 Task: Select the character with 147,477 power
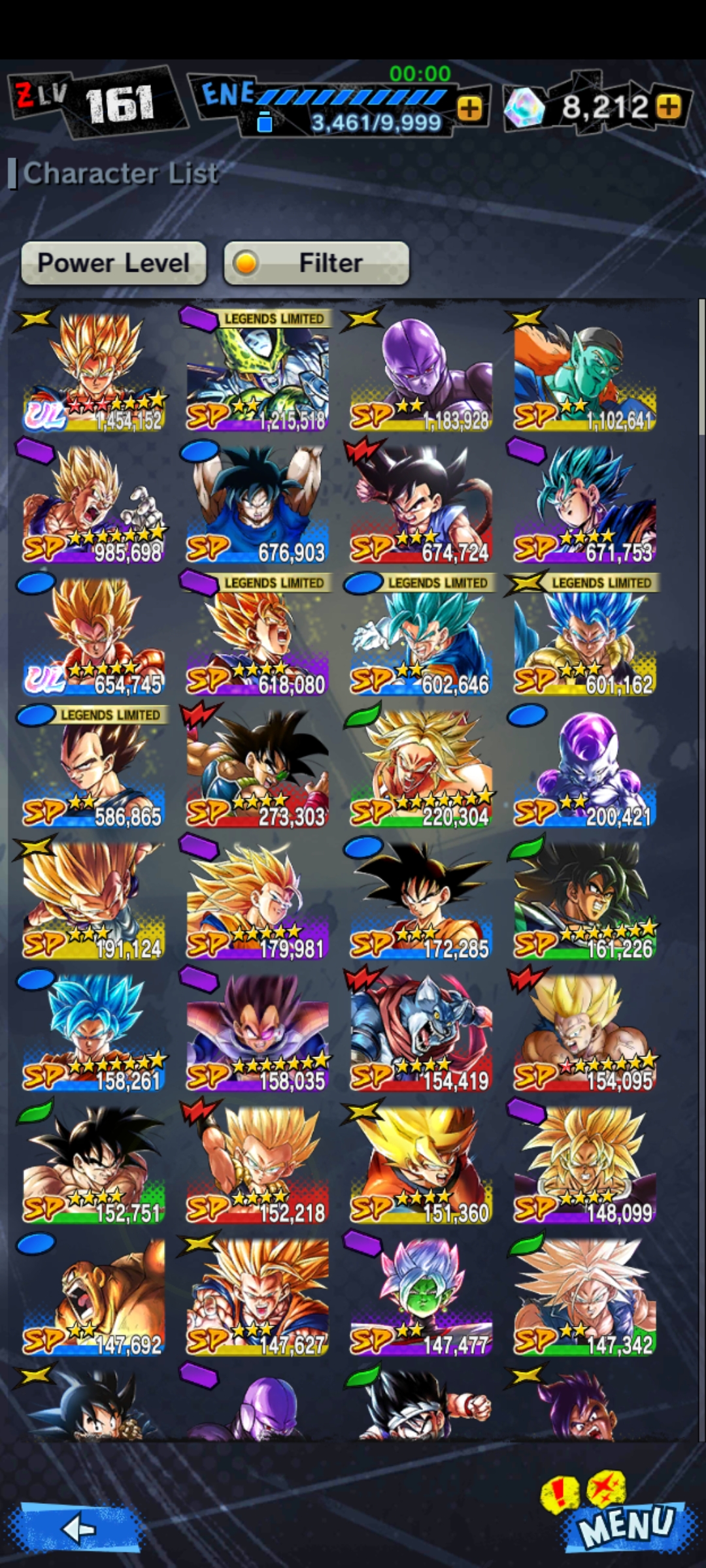(421, 1295)
